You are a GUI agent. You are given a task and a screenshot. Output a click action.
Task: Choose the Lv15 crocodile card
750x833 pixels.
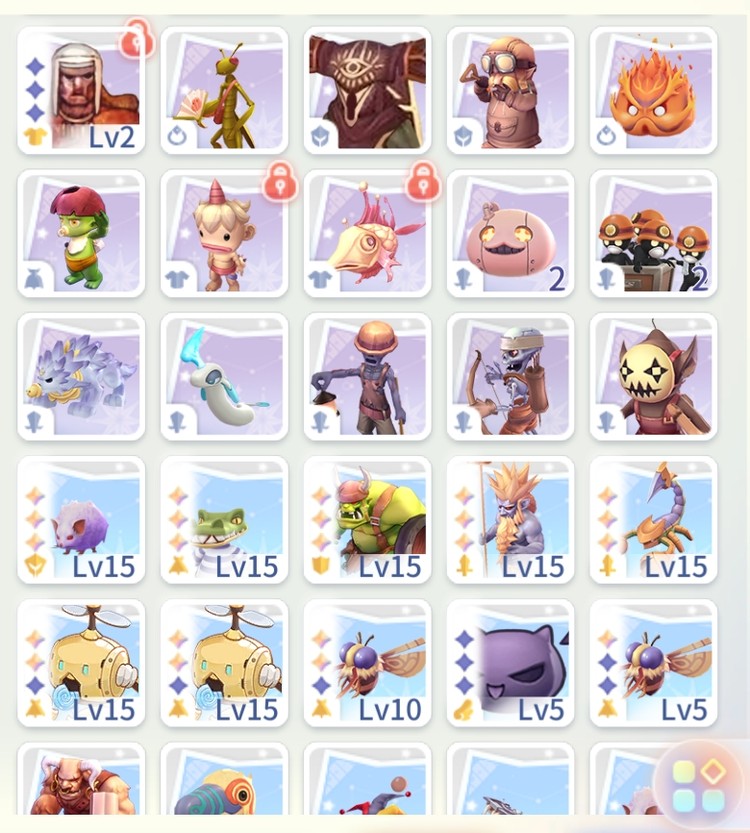[224, 520]
